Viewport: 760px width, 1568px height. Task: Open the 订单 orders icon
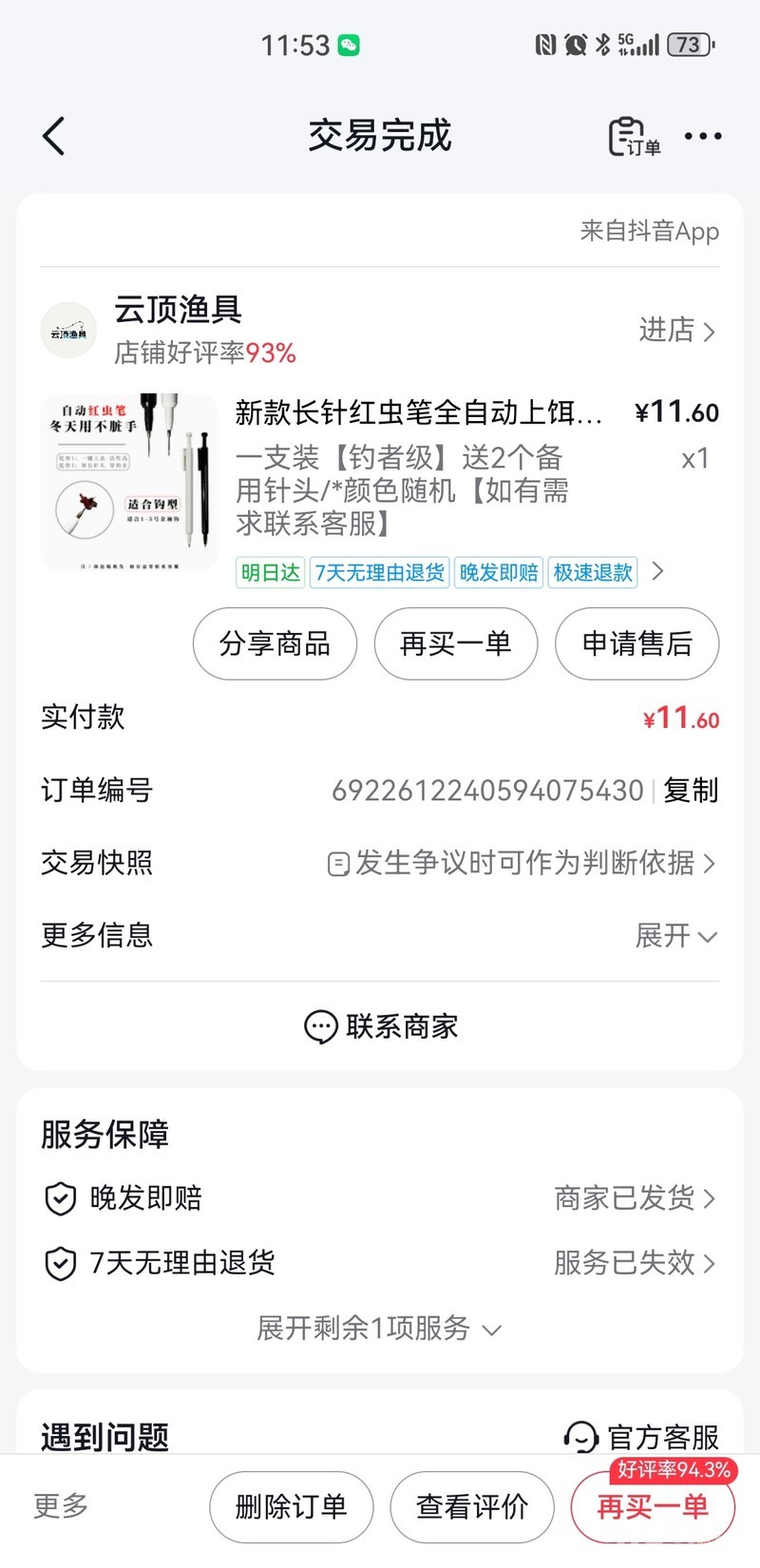point(634,137)
